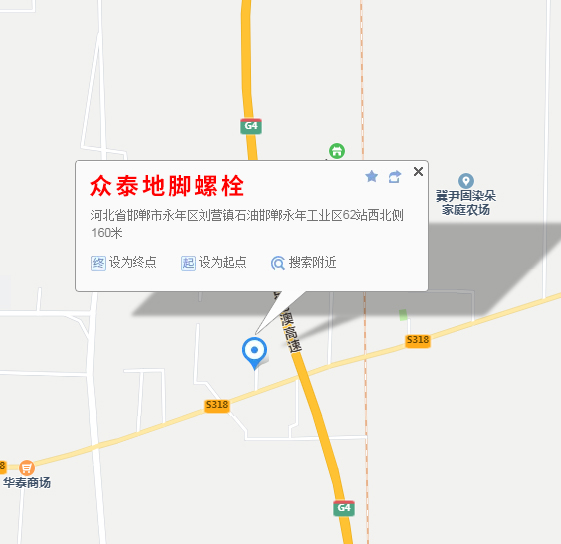Close the 众泰地脚螺栓 info popup
This screenshot has height=544, width=561.
point(418,172)
